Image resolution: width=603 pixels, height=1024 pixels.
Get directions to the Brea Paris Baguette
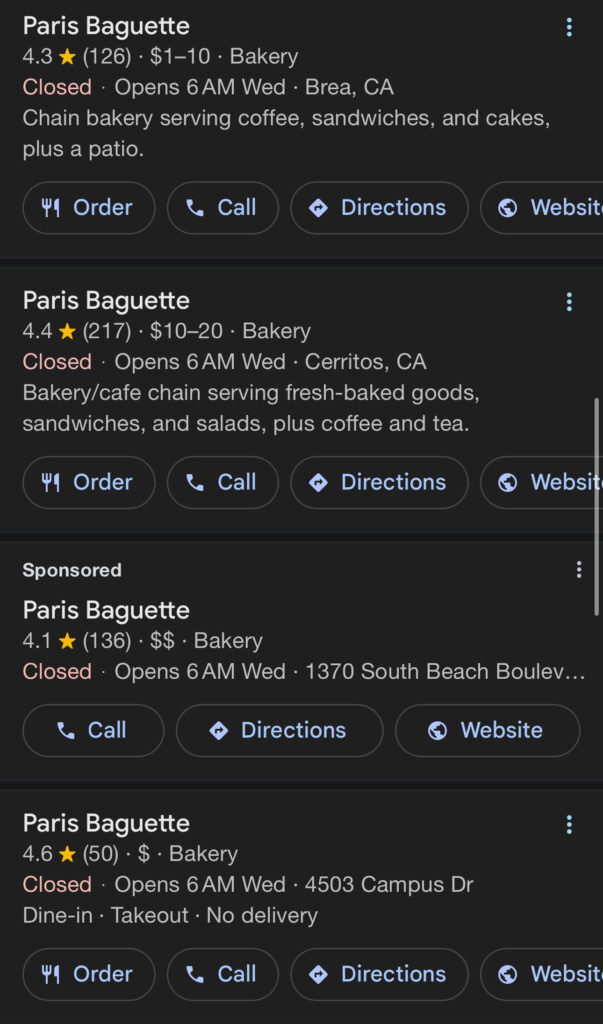point(380,208)
